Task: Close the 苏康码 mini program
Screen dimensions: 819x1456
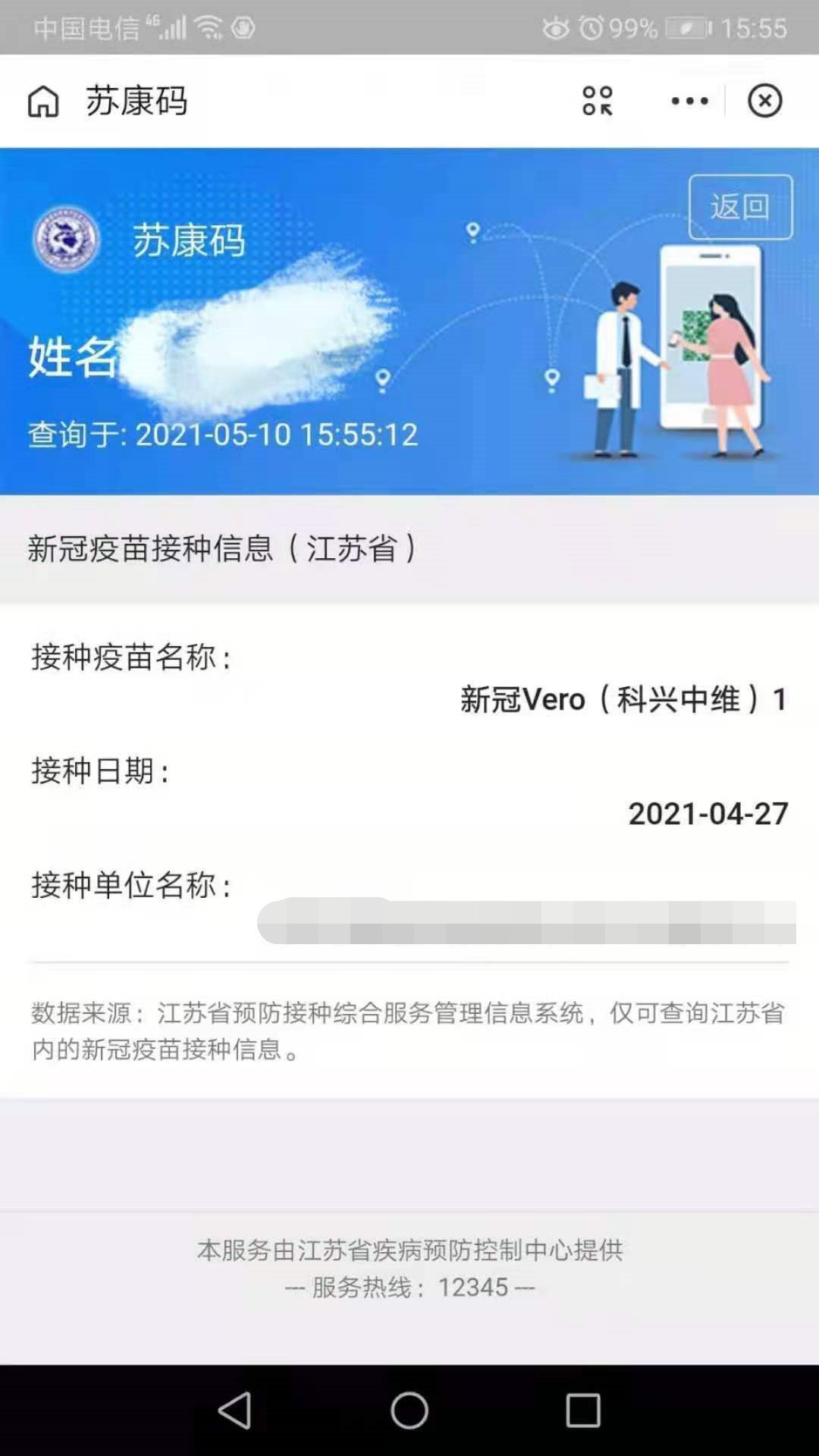Action: click(764, 101)
